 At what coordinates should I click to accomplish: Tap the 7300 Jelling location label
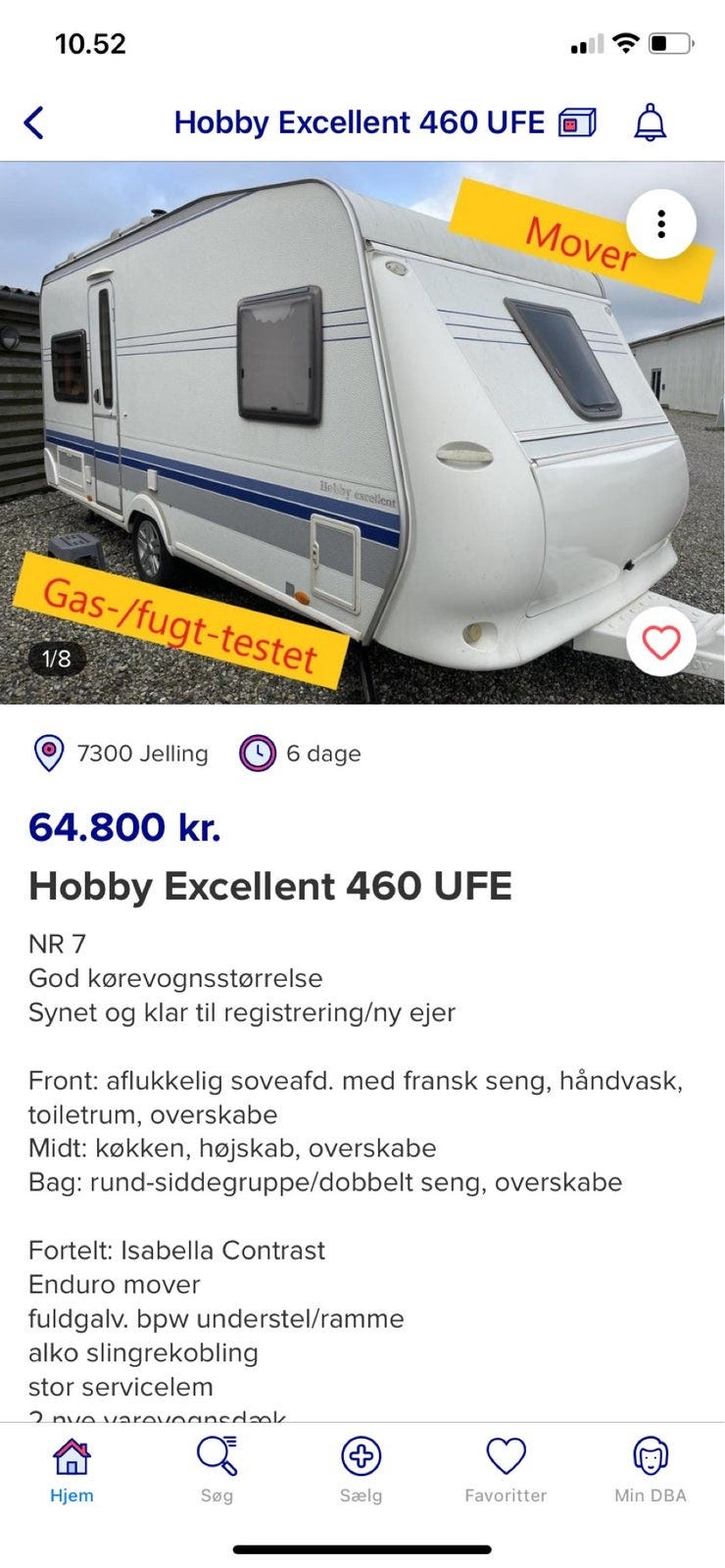point(143,754)
